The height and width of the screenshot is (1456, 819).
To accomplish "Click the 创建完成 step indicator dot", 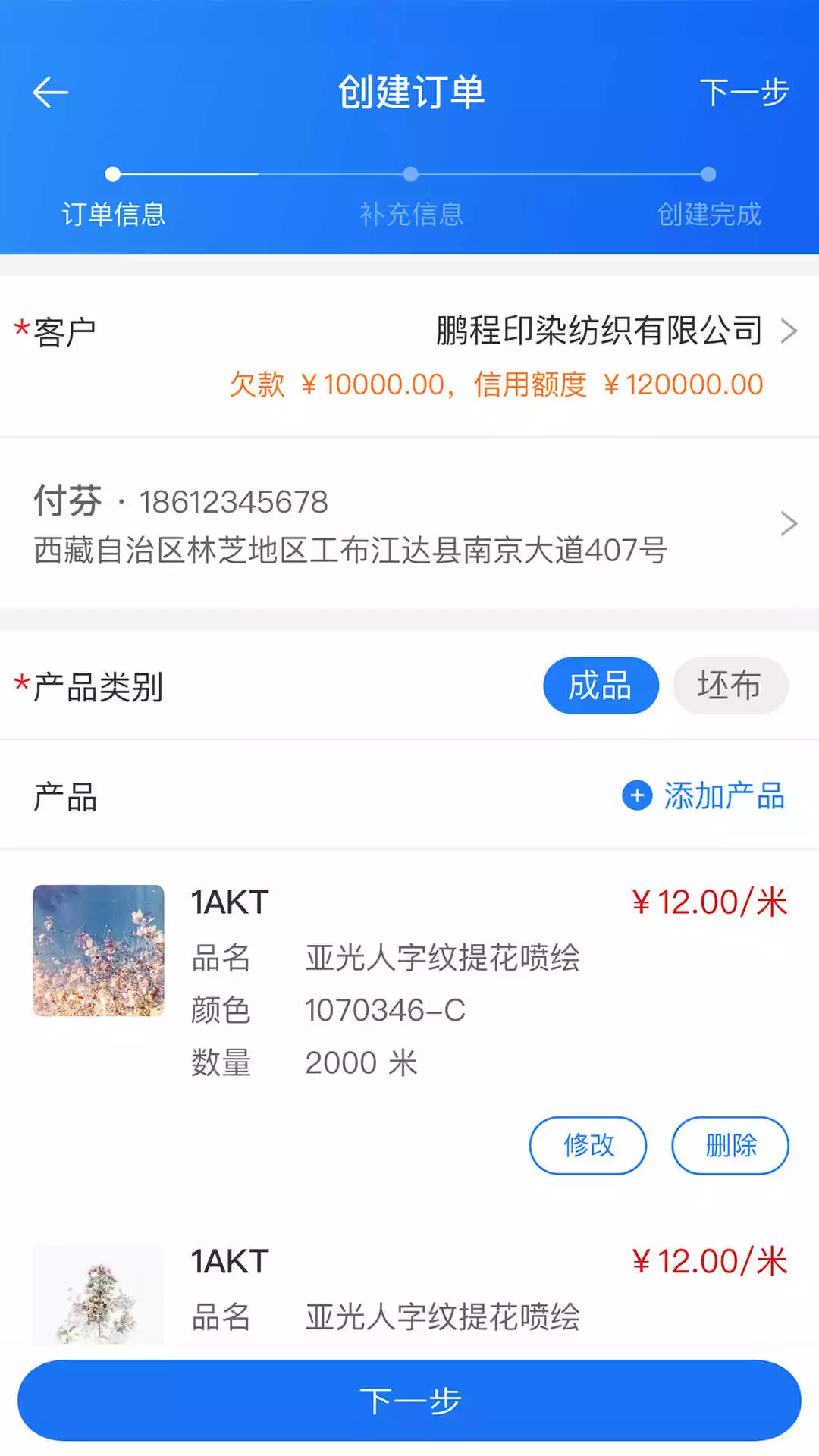I will tap(708, 173).
